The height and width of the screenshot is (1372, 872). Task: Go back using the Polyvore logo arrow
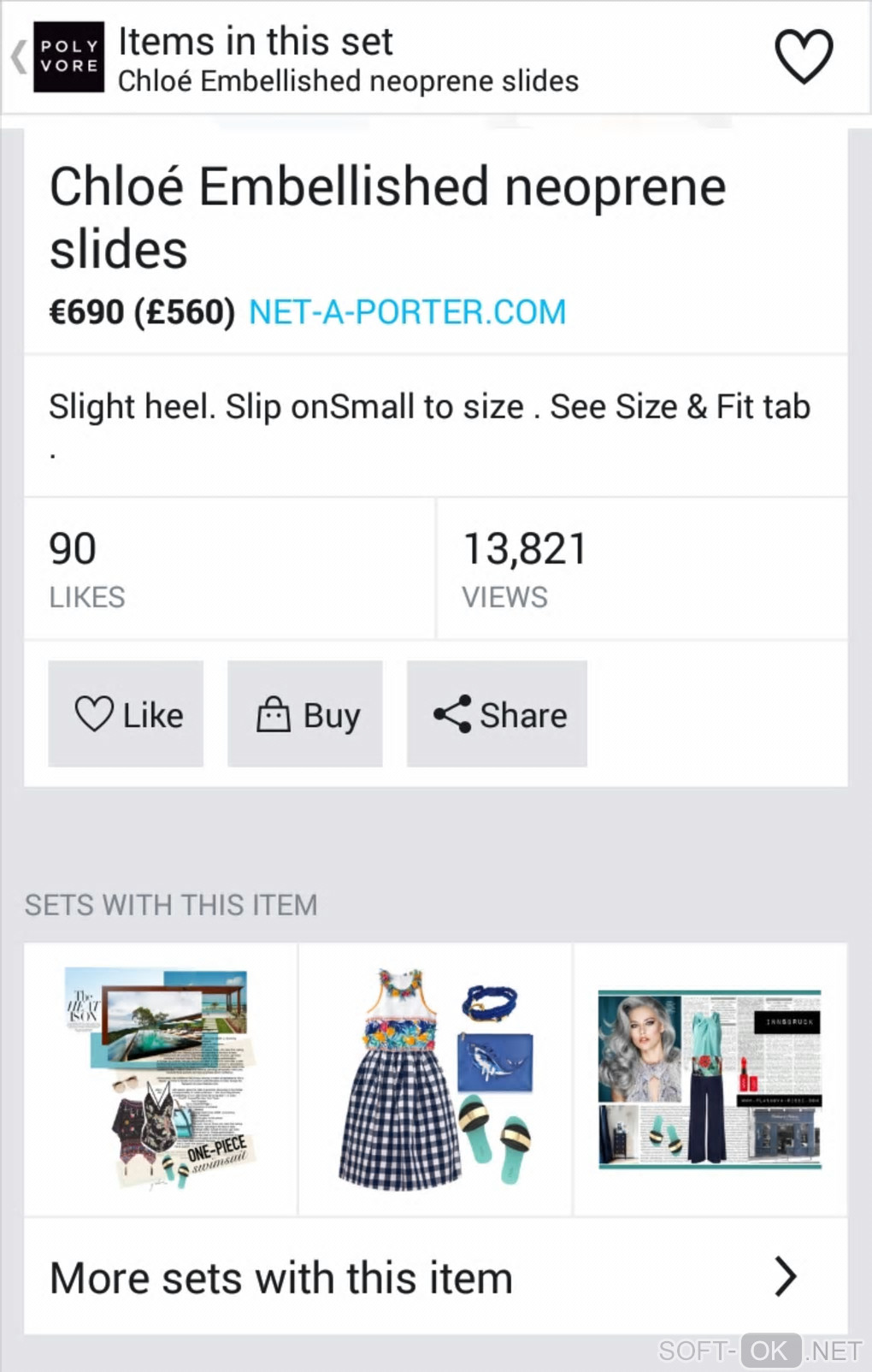coord(56,57)
